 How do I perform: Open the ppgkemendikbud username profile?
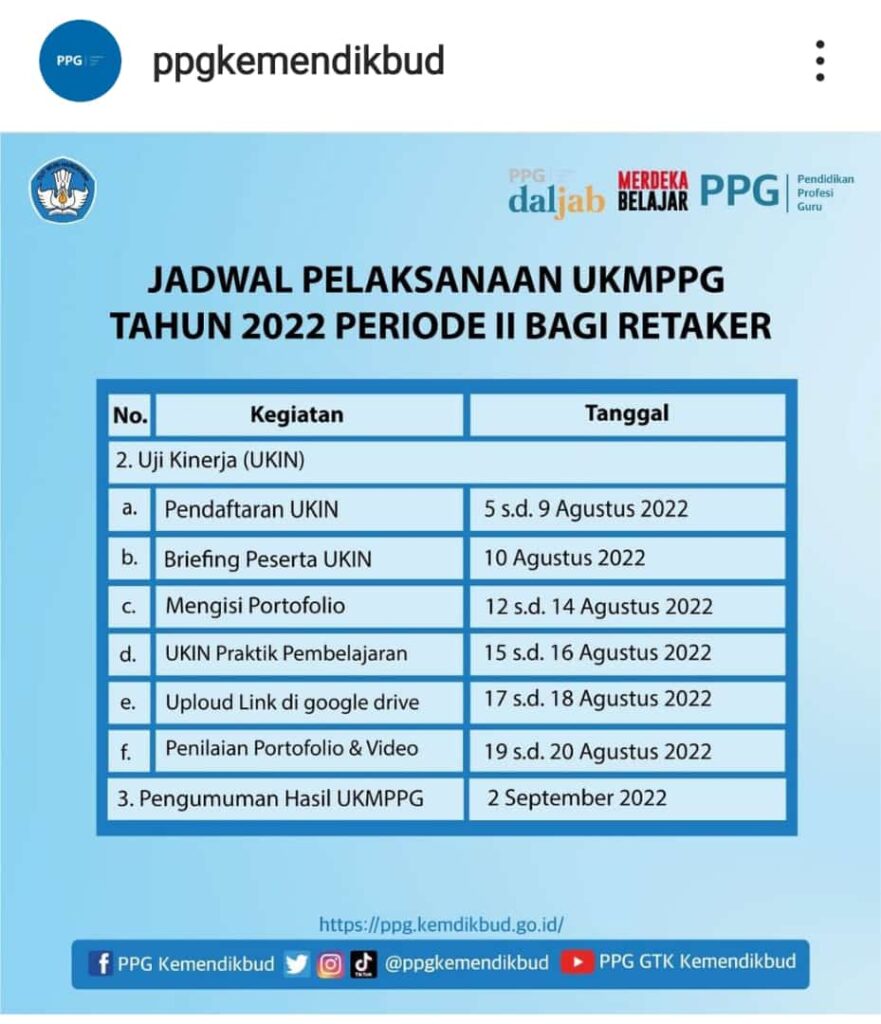click(298, 63)
